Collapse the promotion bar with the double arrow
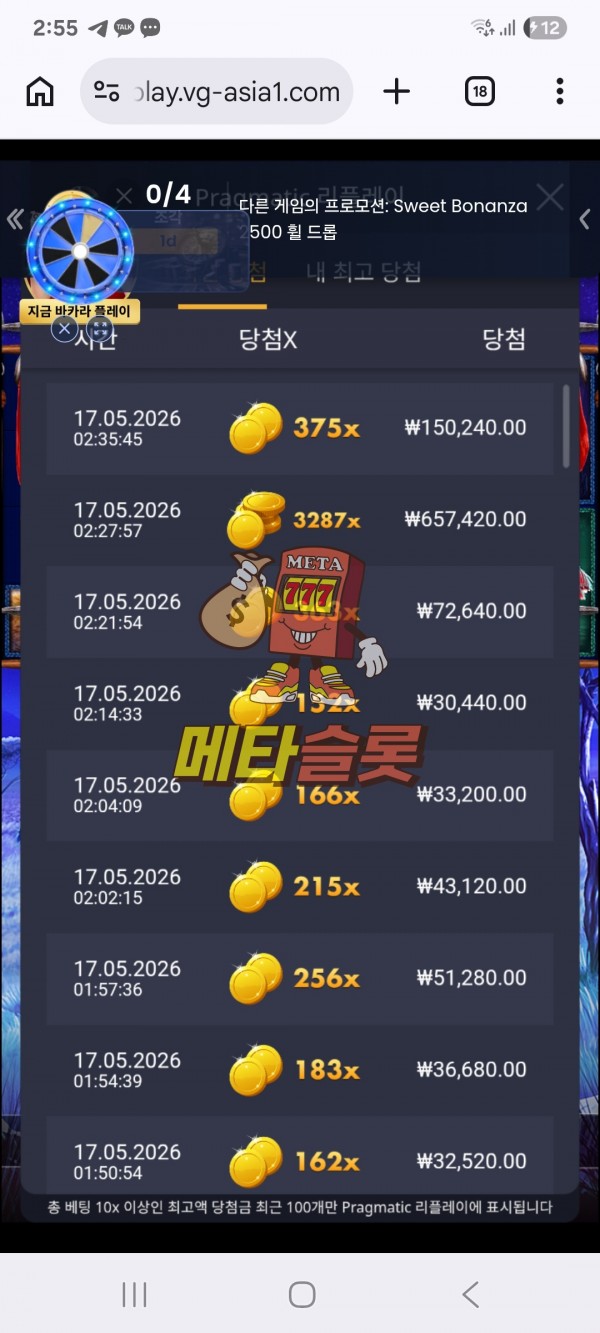This screenshot has width=600, height=1333. 14,219
